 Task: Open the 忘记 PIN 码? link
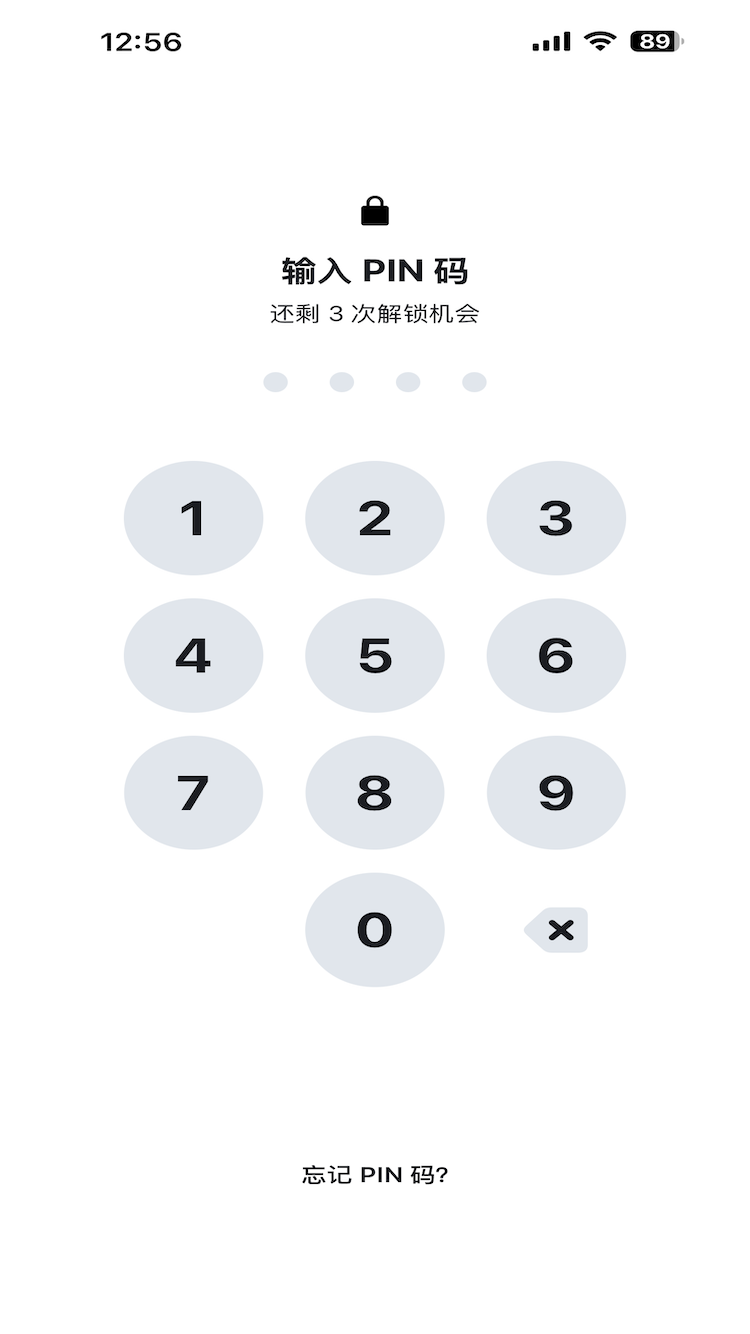(x=375, y=1174)
